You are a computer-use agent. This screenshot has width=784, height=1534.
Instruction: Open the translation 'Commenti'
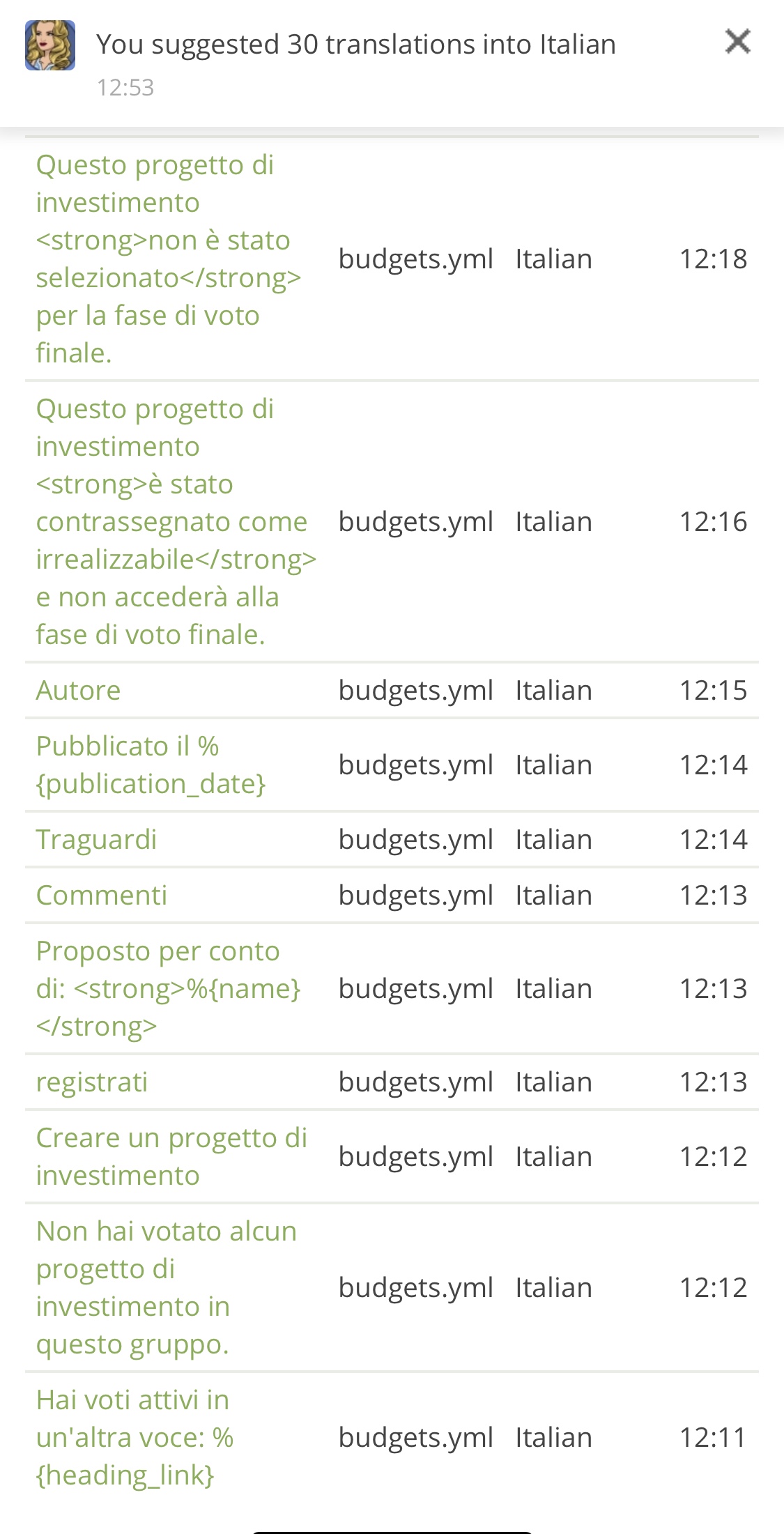(102, 896)
